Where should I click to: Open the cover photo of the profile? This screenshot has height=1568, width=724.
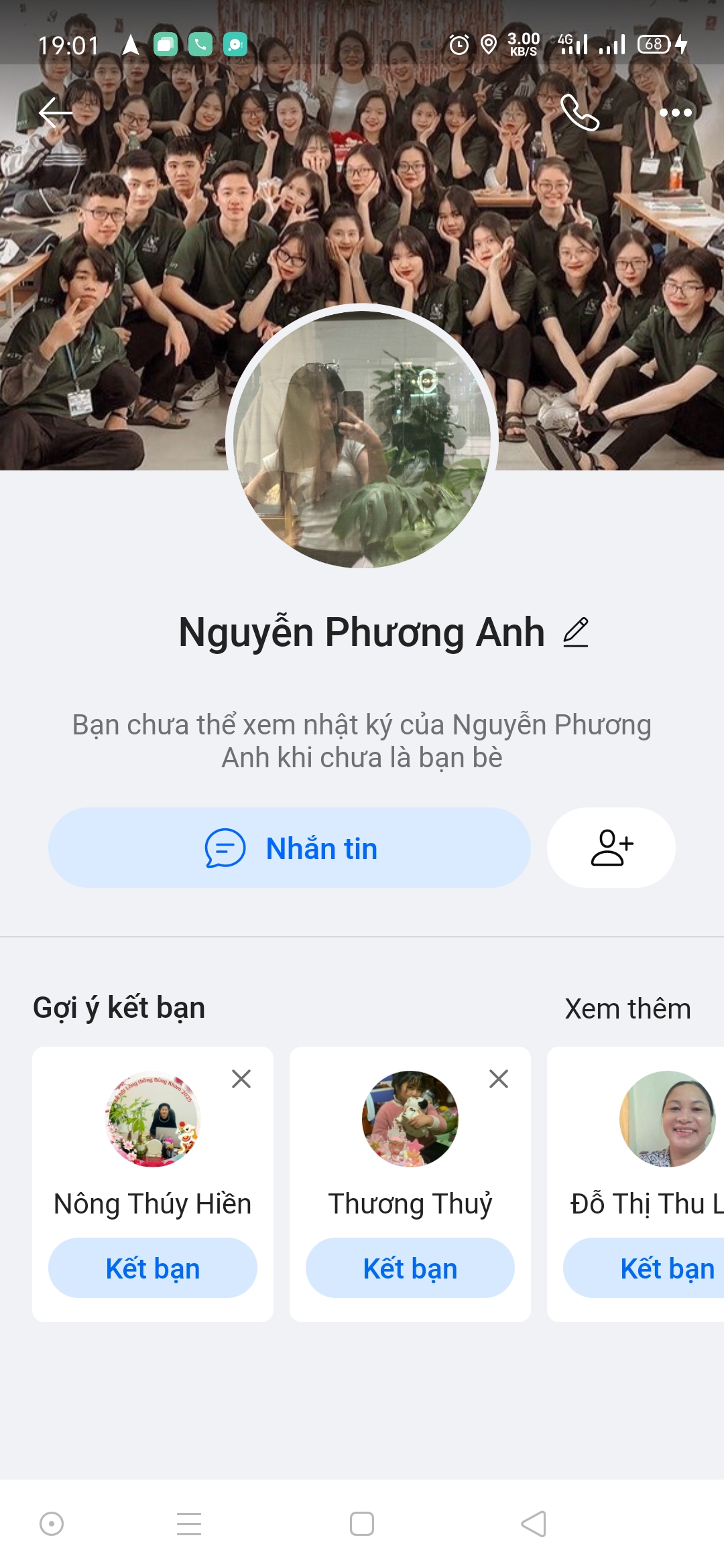click(x=362, y=201)
